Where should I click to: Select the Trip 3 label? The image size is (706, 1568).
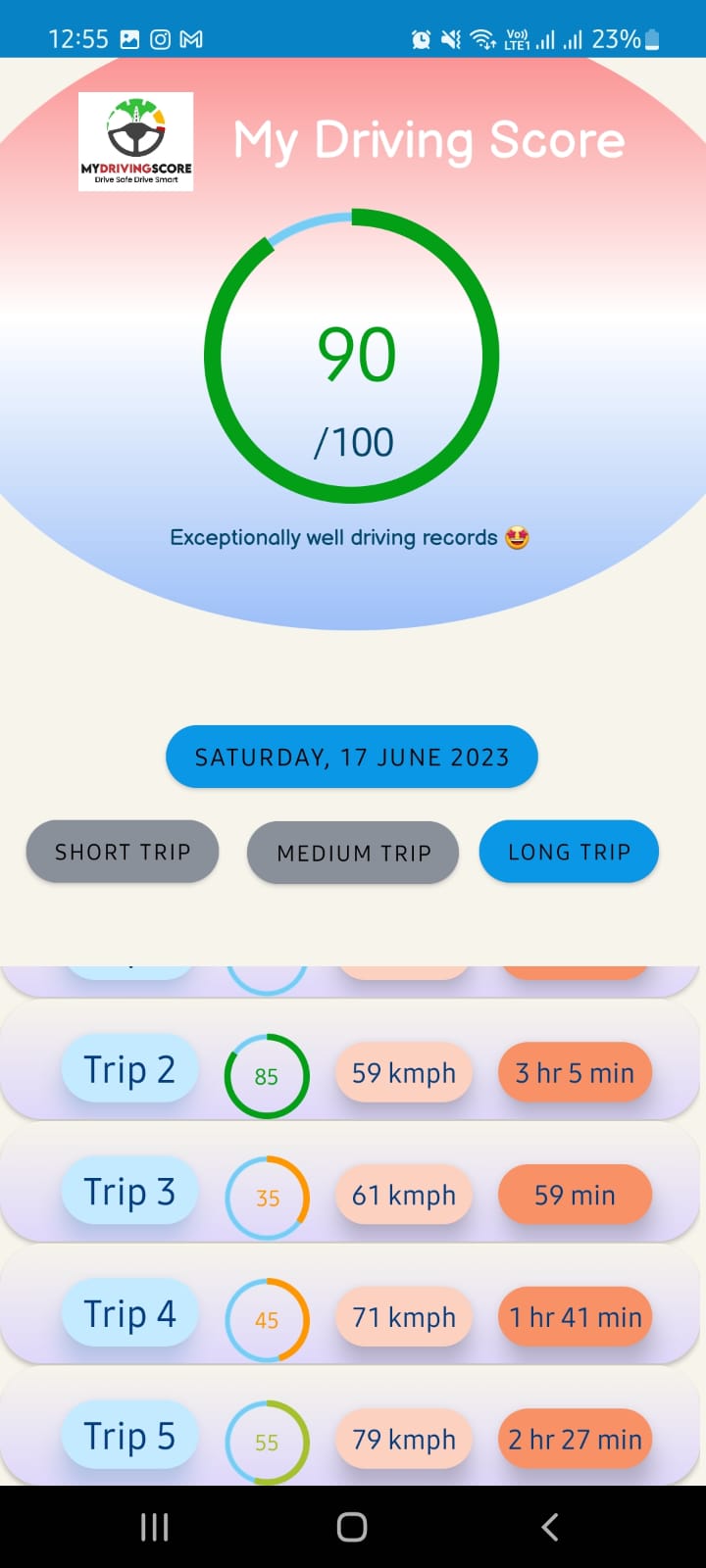click(129, 1192)
